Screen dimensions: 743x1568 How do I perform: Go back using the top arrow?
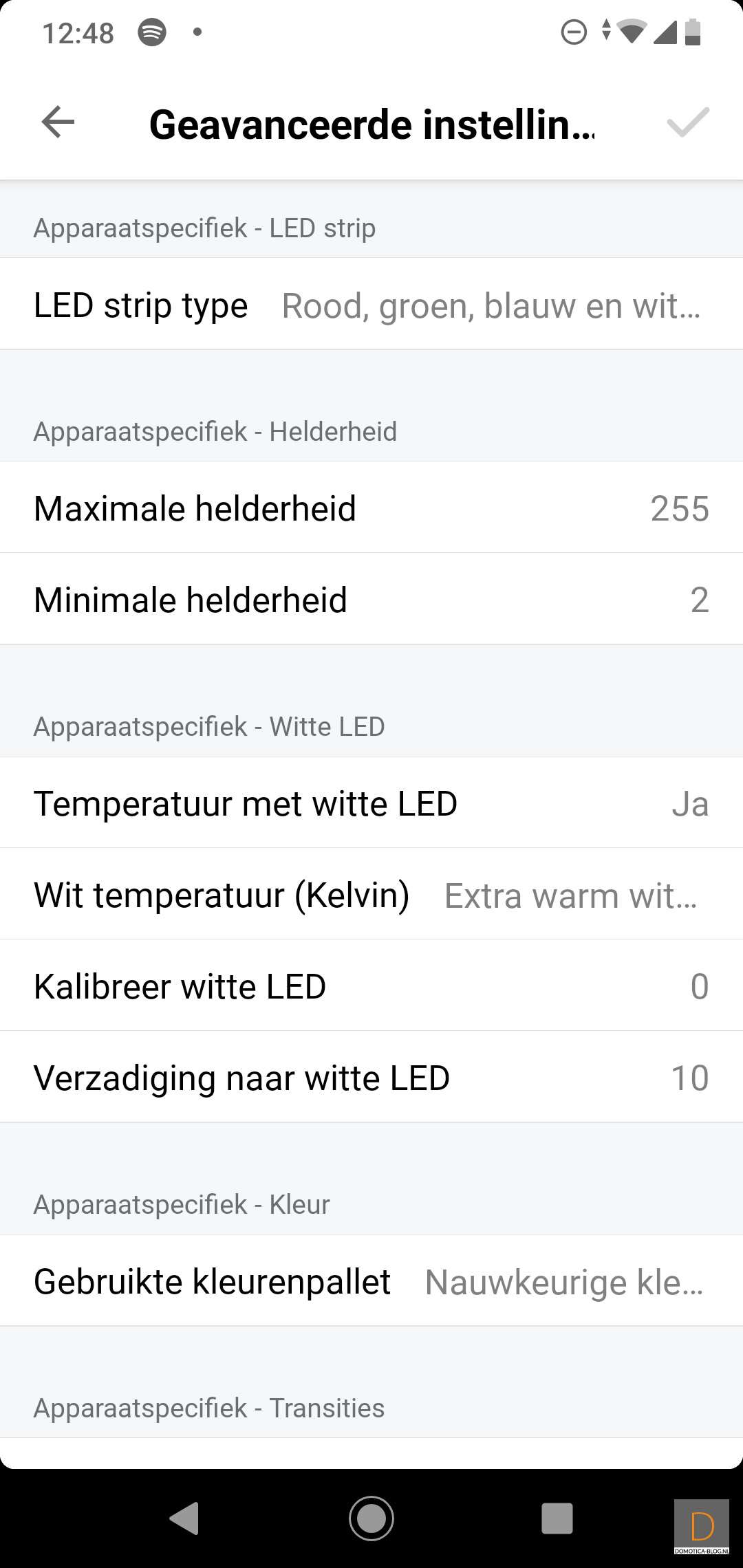(x=58, y=123)
